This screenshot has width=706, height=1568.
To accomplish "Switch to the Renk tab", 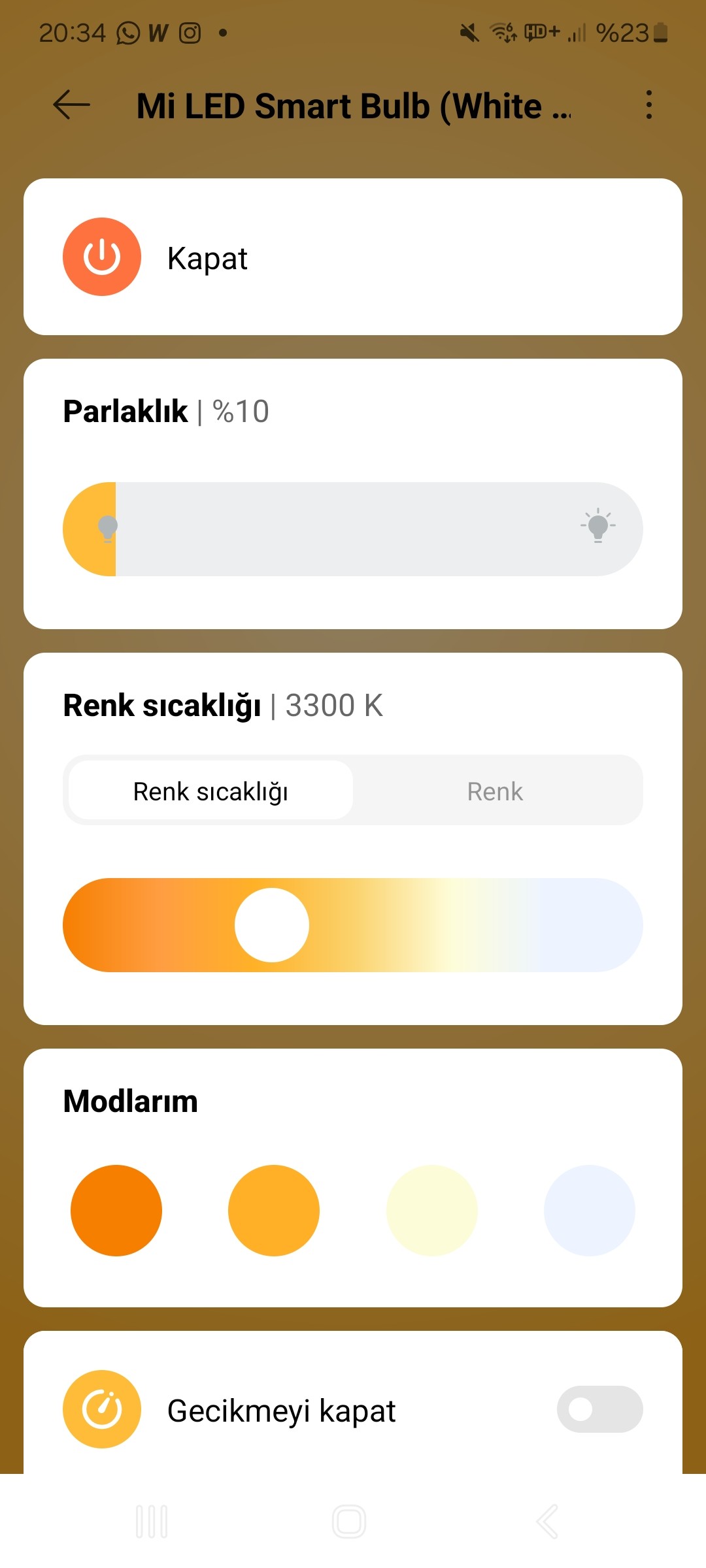I will click(495, 791).
